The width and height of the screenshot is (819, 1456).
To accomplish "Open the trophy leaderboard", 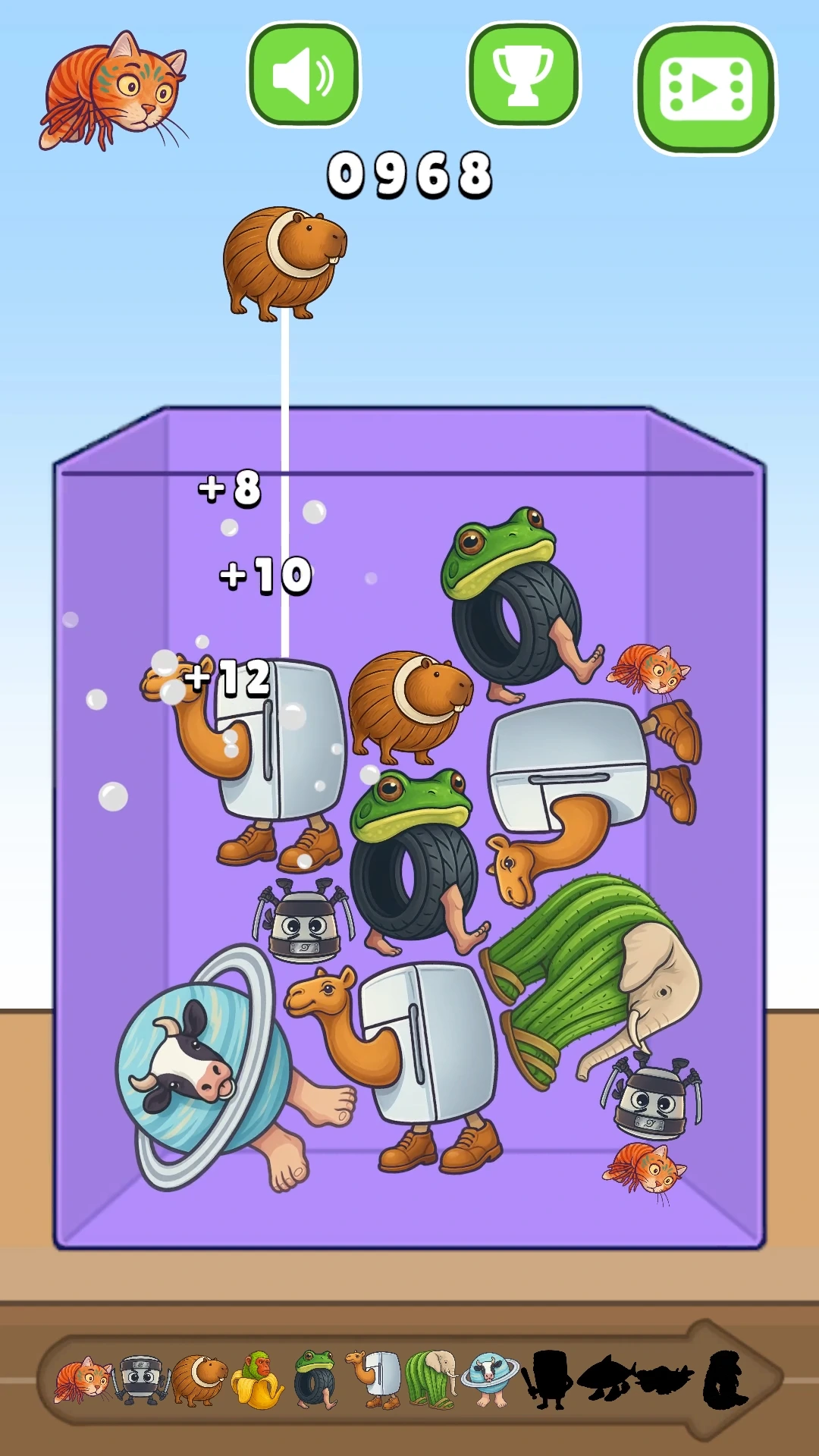I will 523,74.
